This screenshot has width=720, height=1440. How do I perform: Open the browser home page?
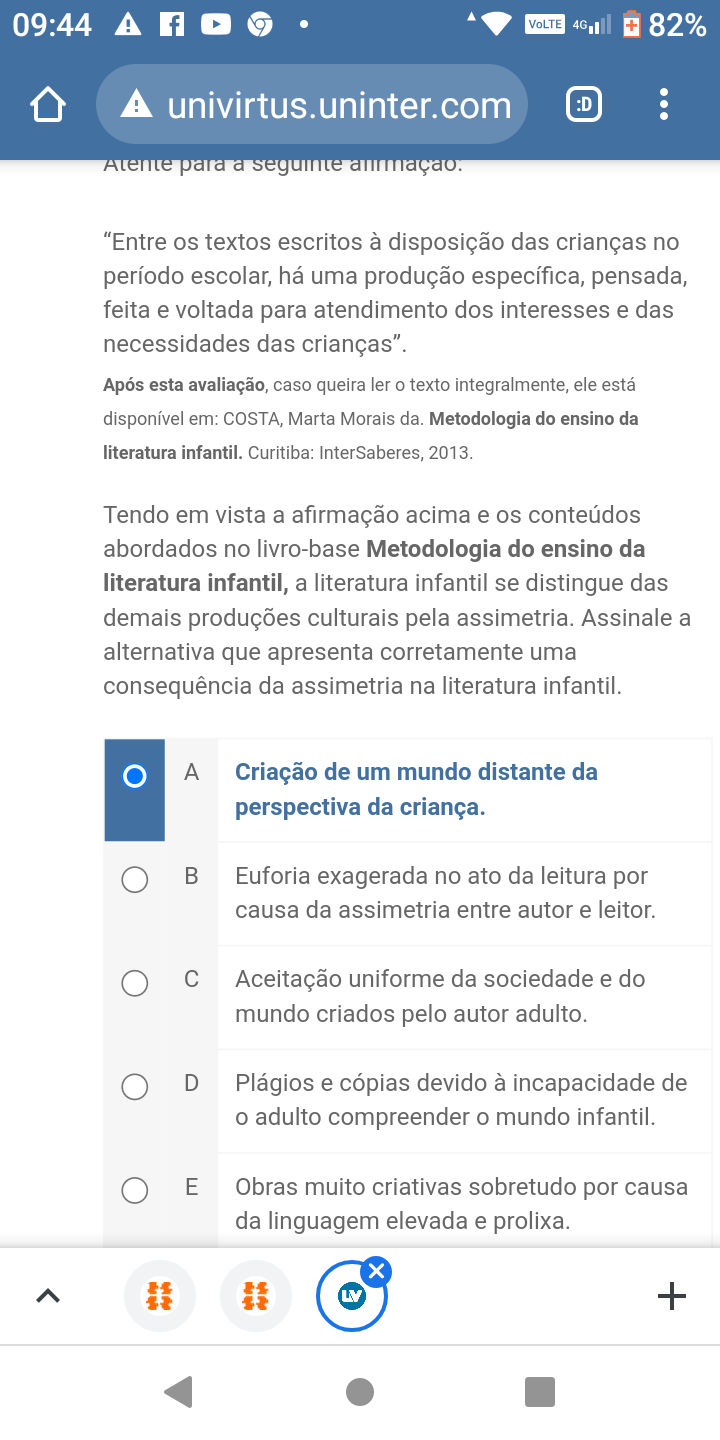(48, 105)
